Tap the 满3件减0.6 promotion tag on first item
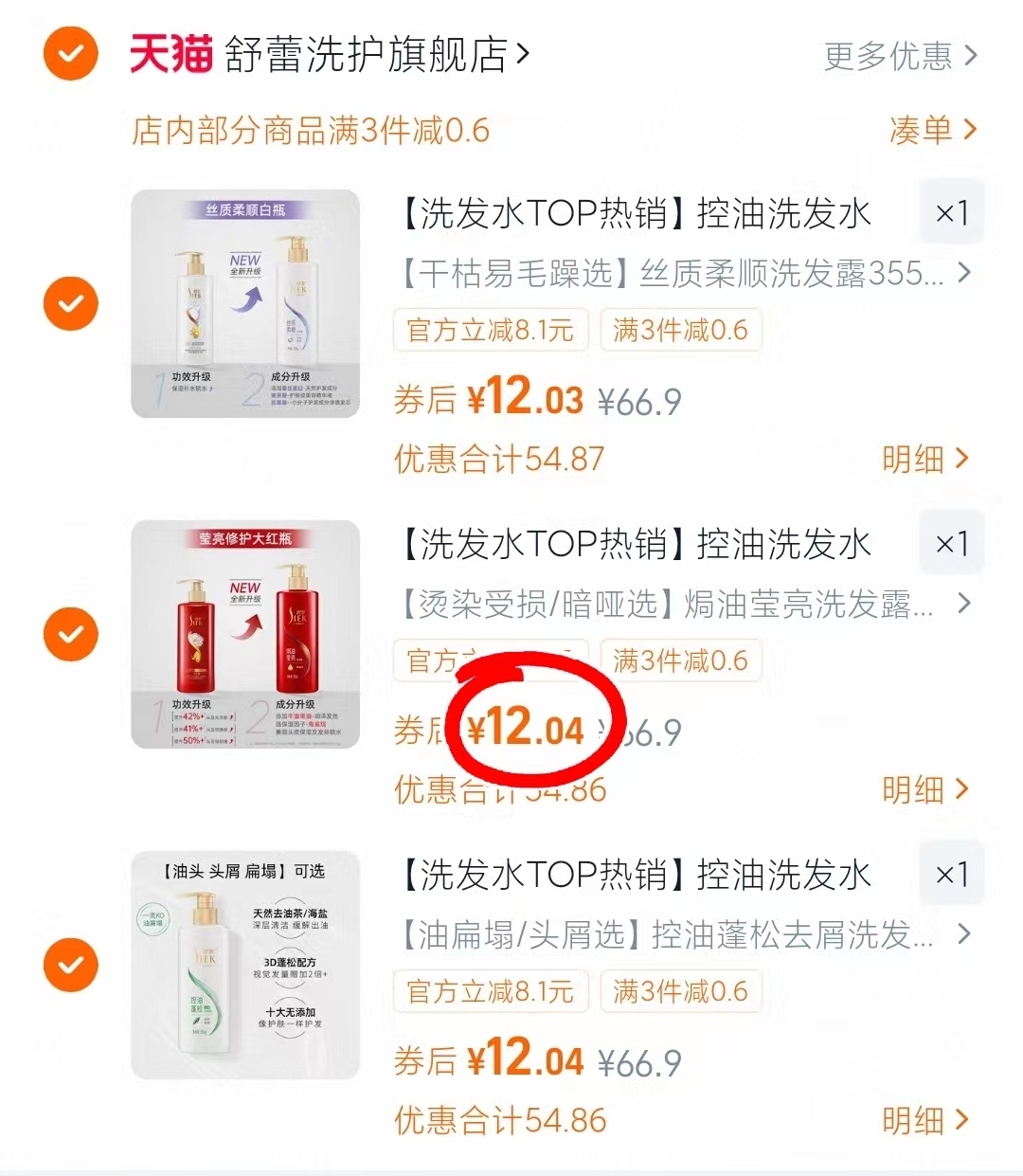Image resolution: width=1023 pixels, height=1176 pixels. pos(681,330)
